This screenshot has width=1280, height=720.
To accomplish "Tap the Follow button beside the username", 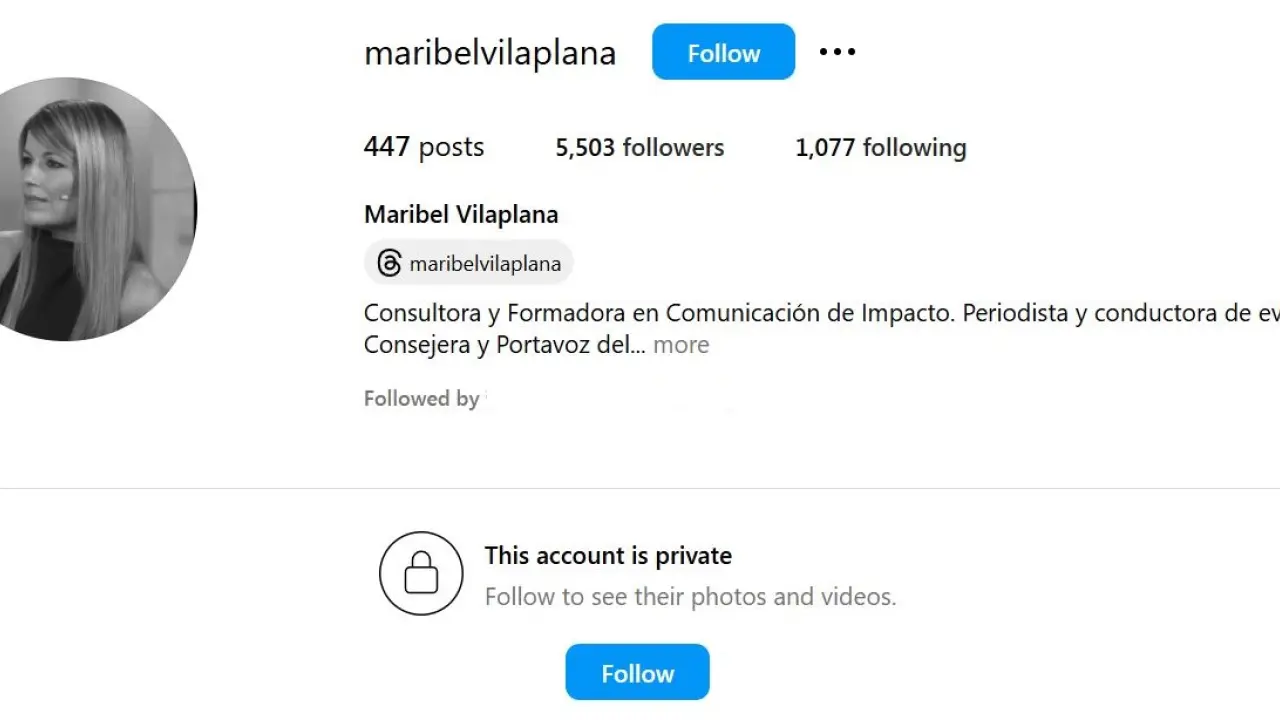I will pyautogui.click(x=723, y=52).
